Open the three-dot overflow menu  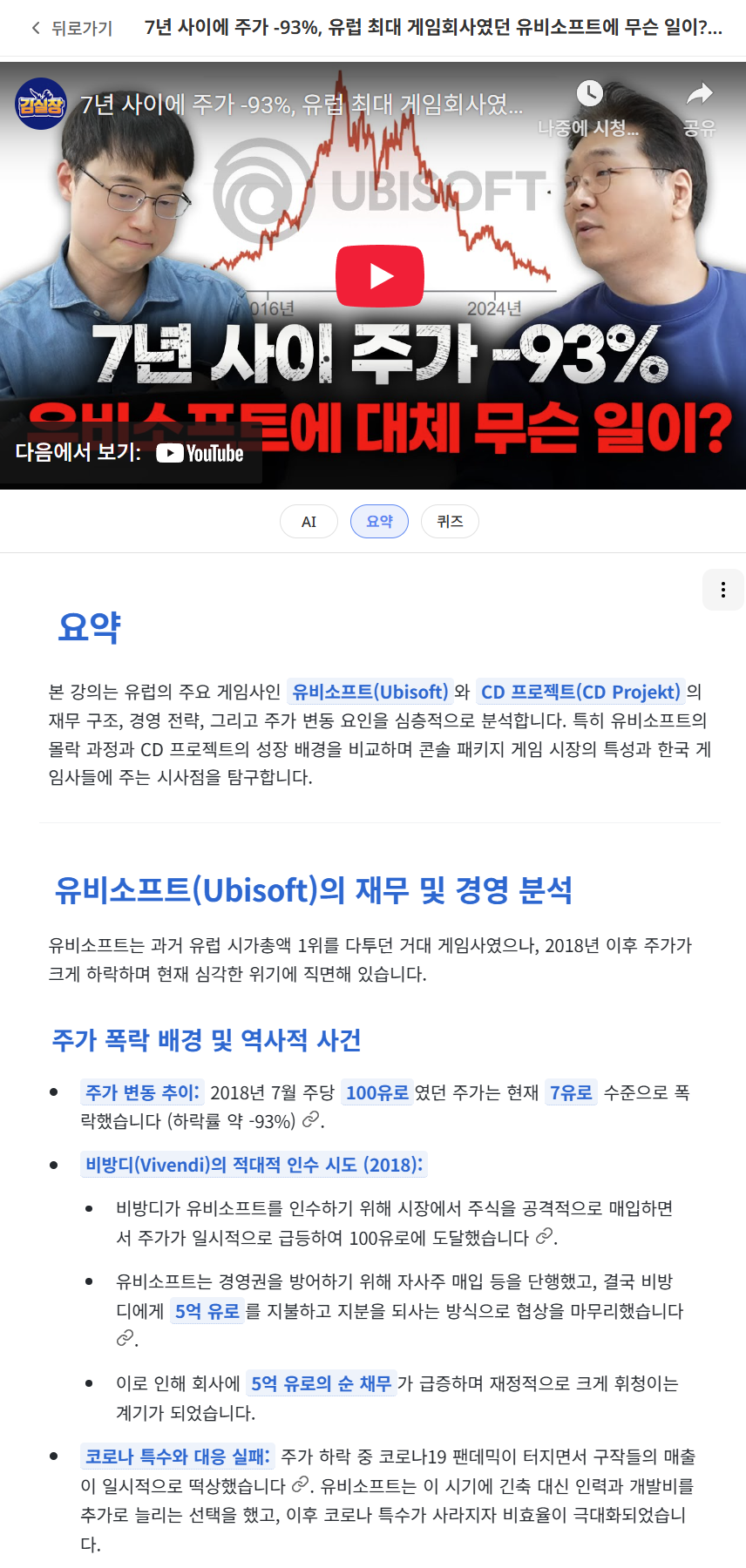[722, 590]
